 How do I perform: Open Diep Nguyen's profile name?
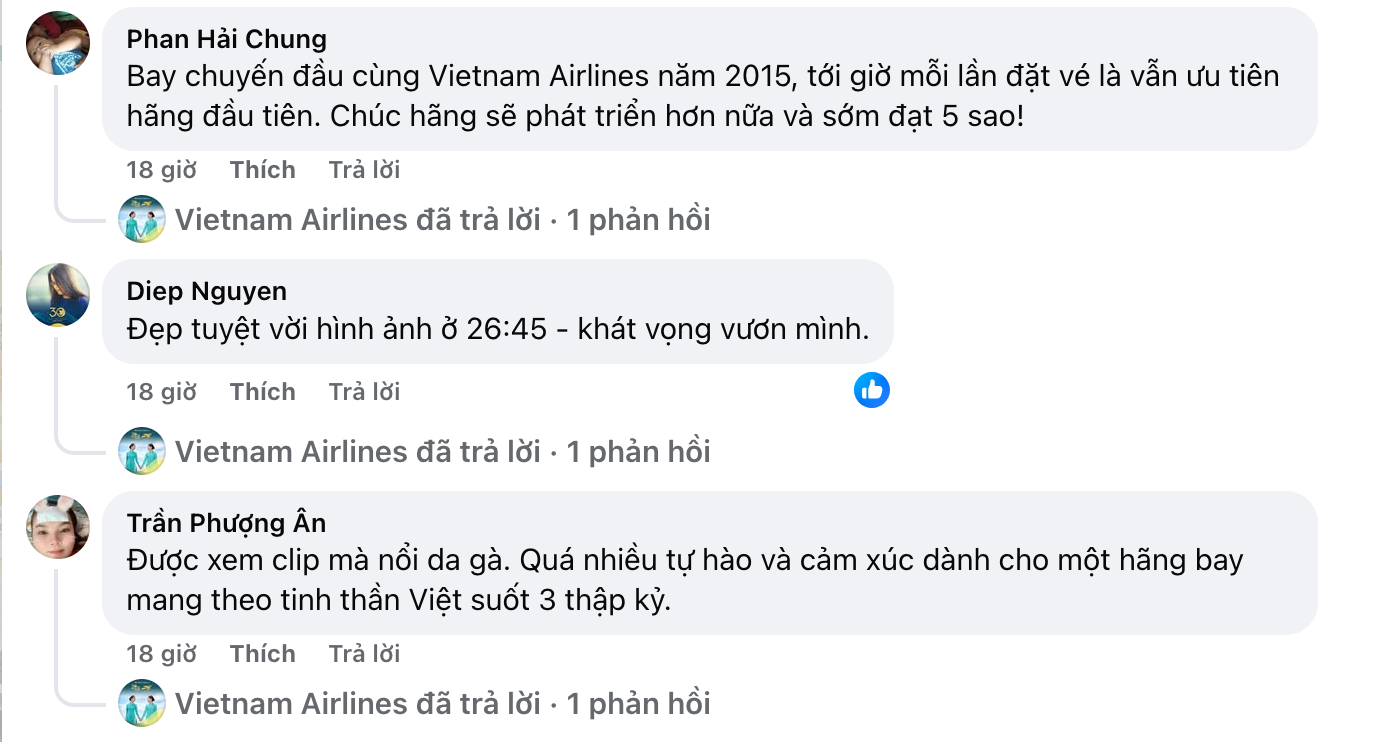pyautogui.click(x=207, y=291)
